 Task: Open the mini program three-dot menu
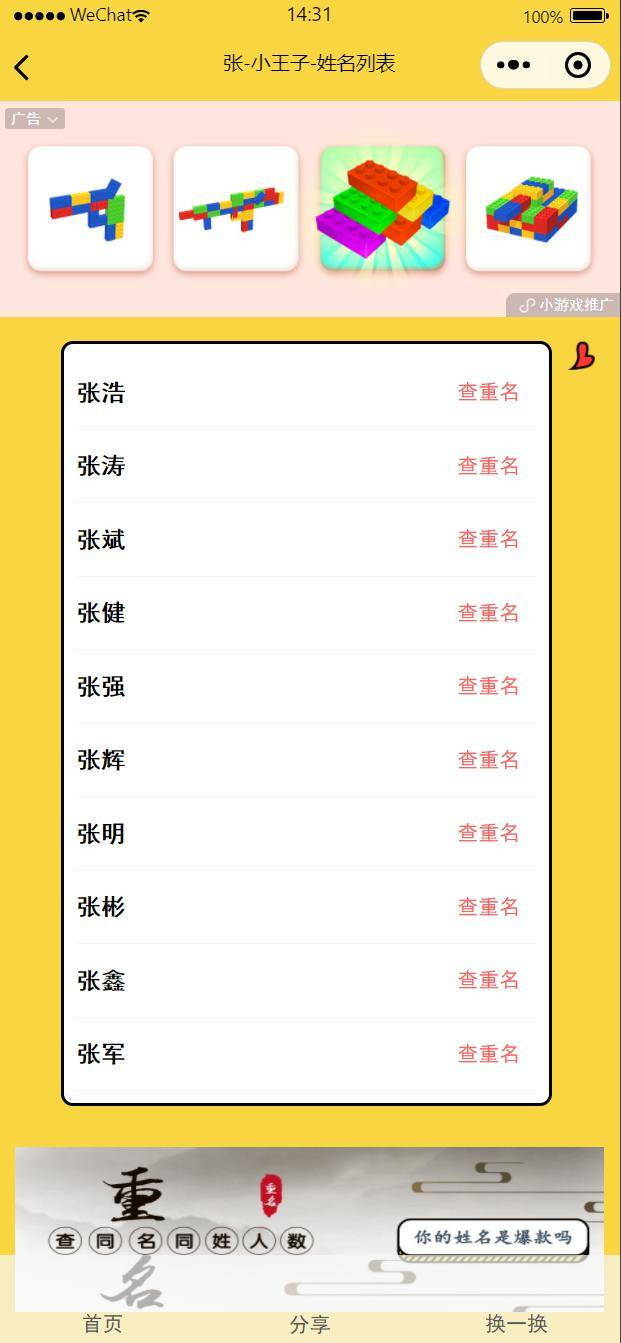(x=513, y=65)
